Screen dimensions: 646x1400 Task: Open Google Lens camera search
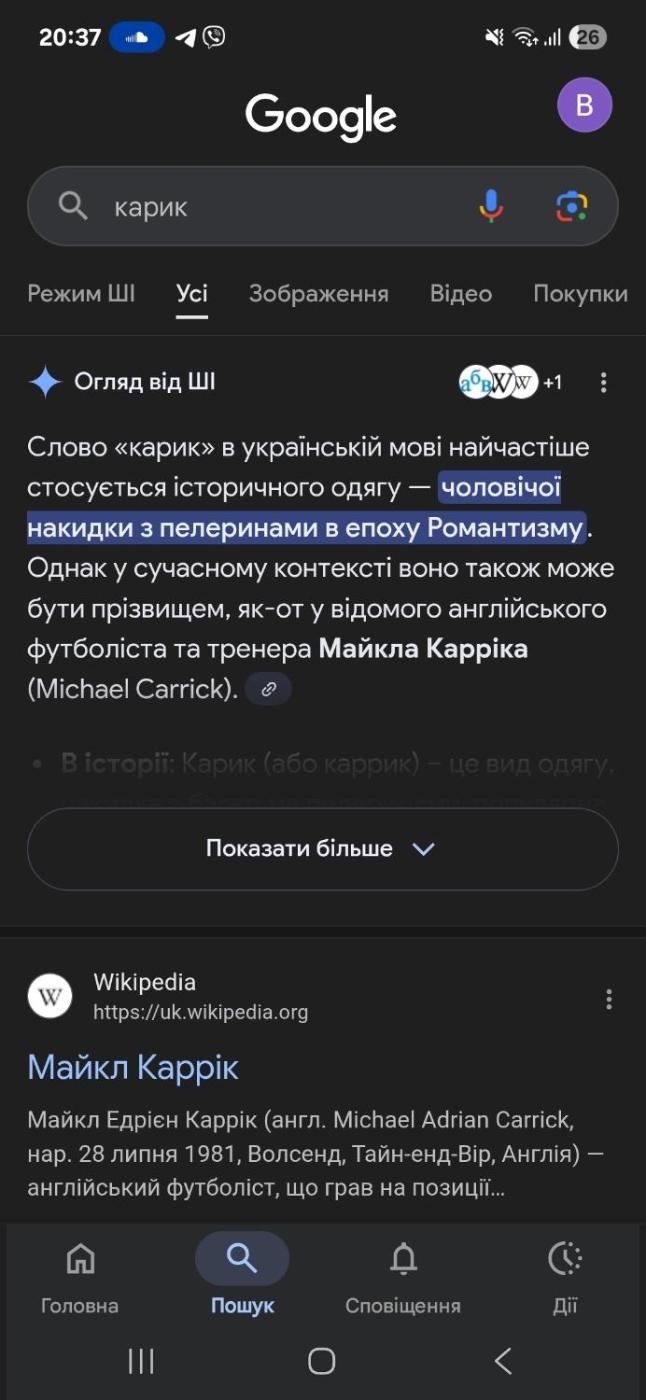pyautogui.click(x=572, y=207)
